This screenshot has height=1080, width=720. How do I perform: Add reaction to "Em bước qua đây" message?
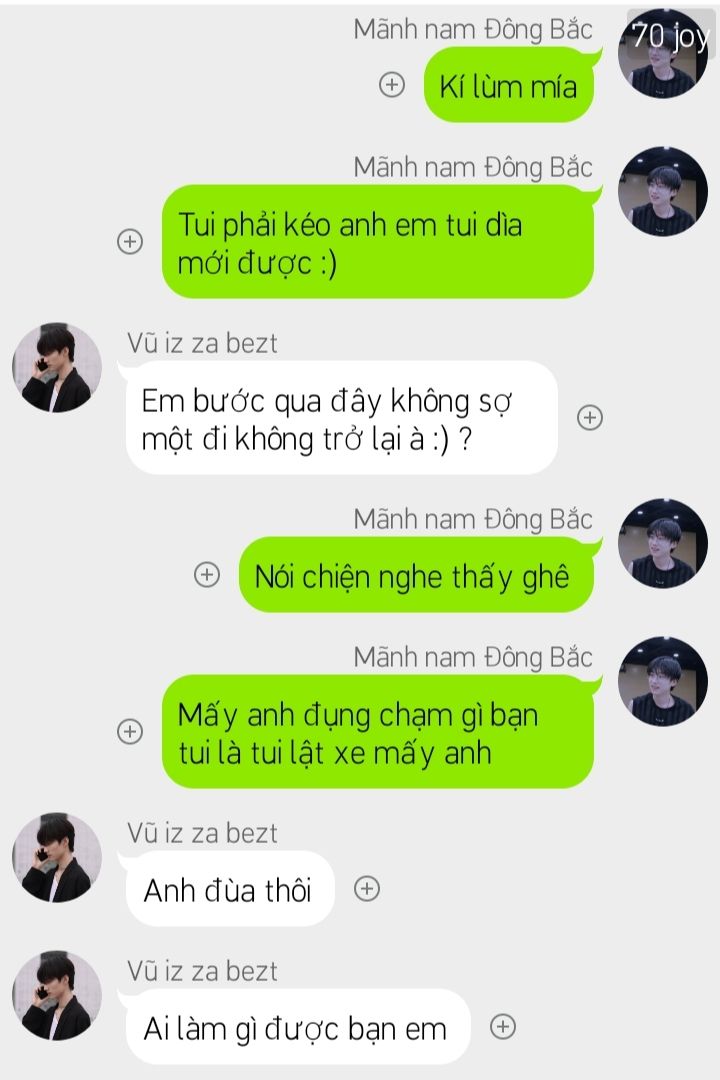click(x=590, y=418)
